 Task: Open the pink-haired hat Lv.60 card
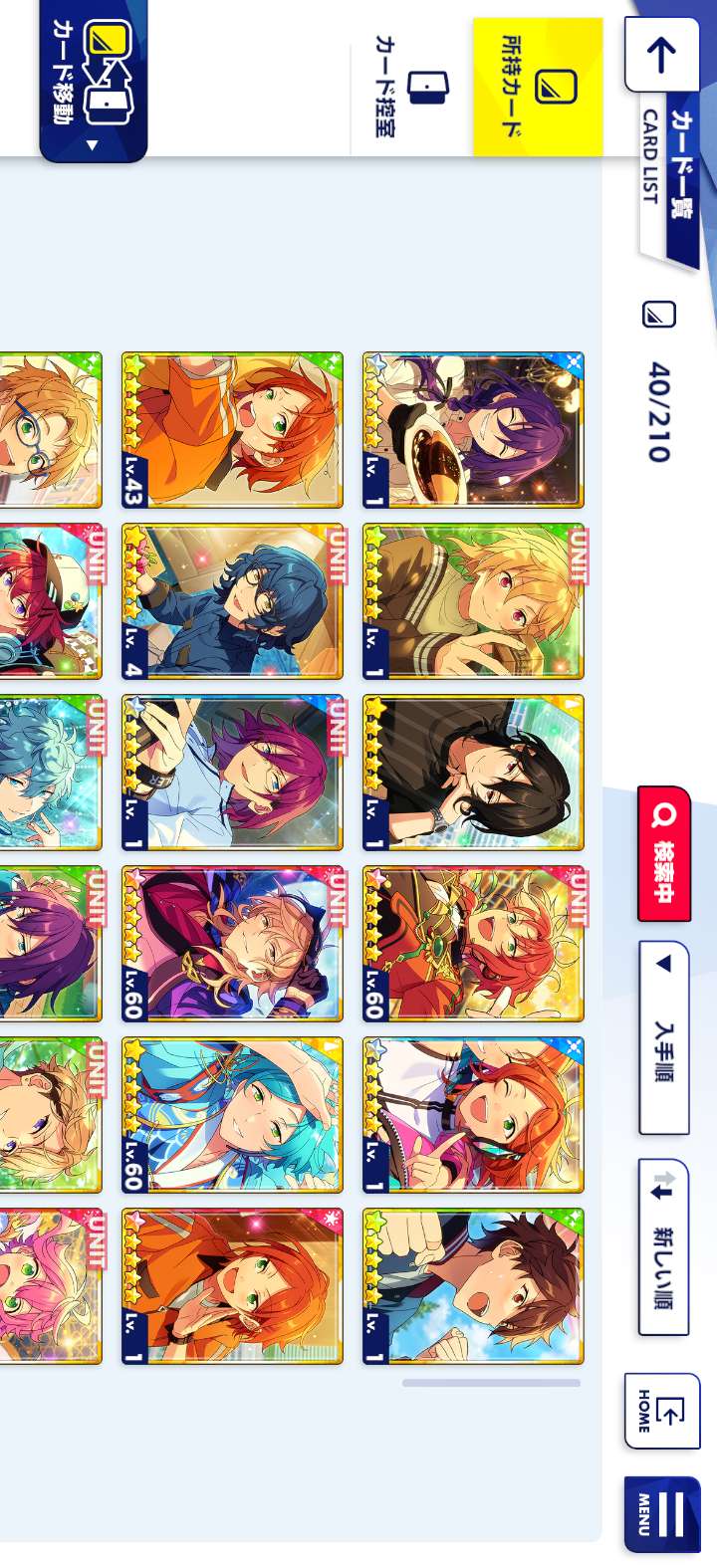pos(232,944)
